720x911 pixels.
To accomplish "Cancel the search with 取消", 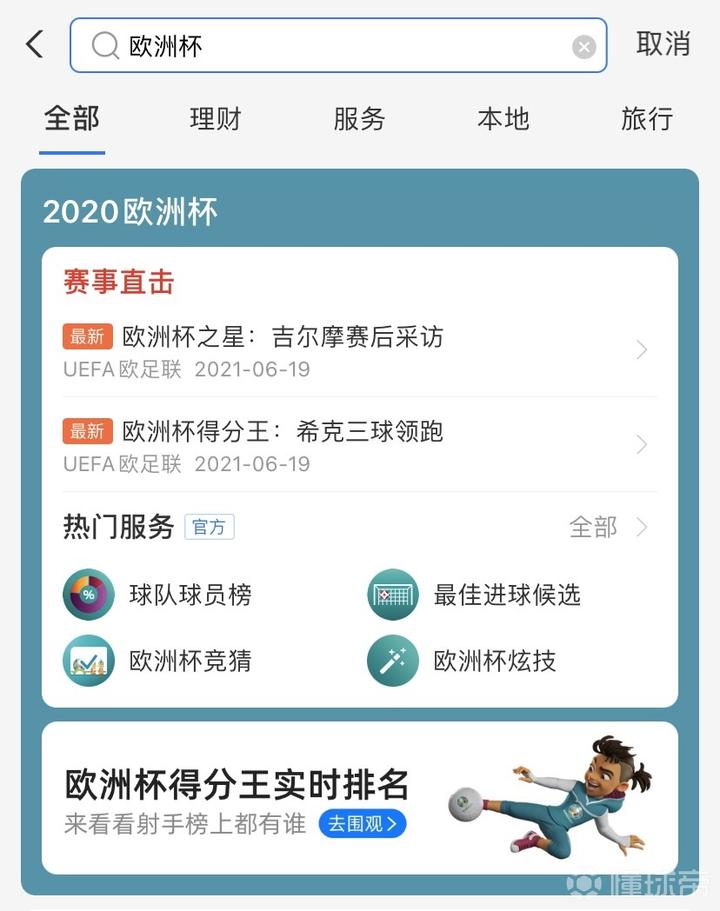I will point(663,44).
